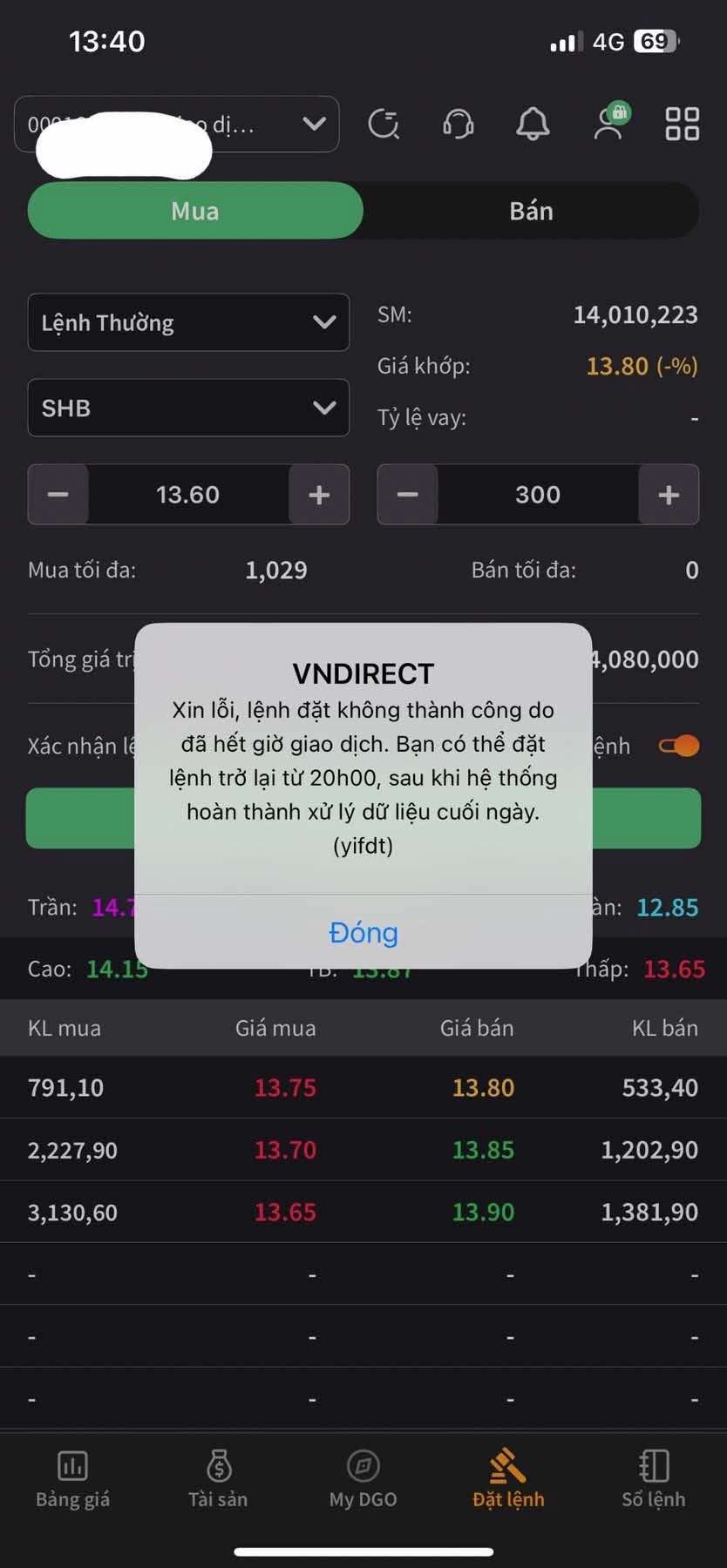Increase the 300 quantity

pos(669,495)
